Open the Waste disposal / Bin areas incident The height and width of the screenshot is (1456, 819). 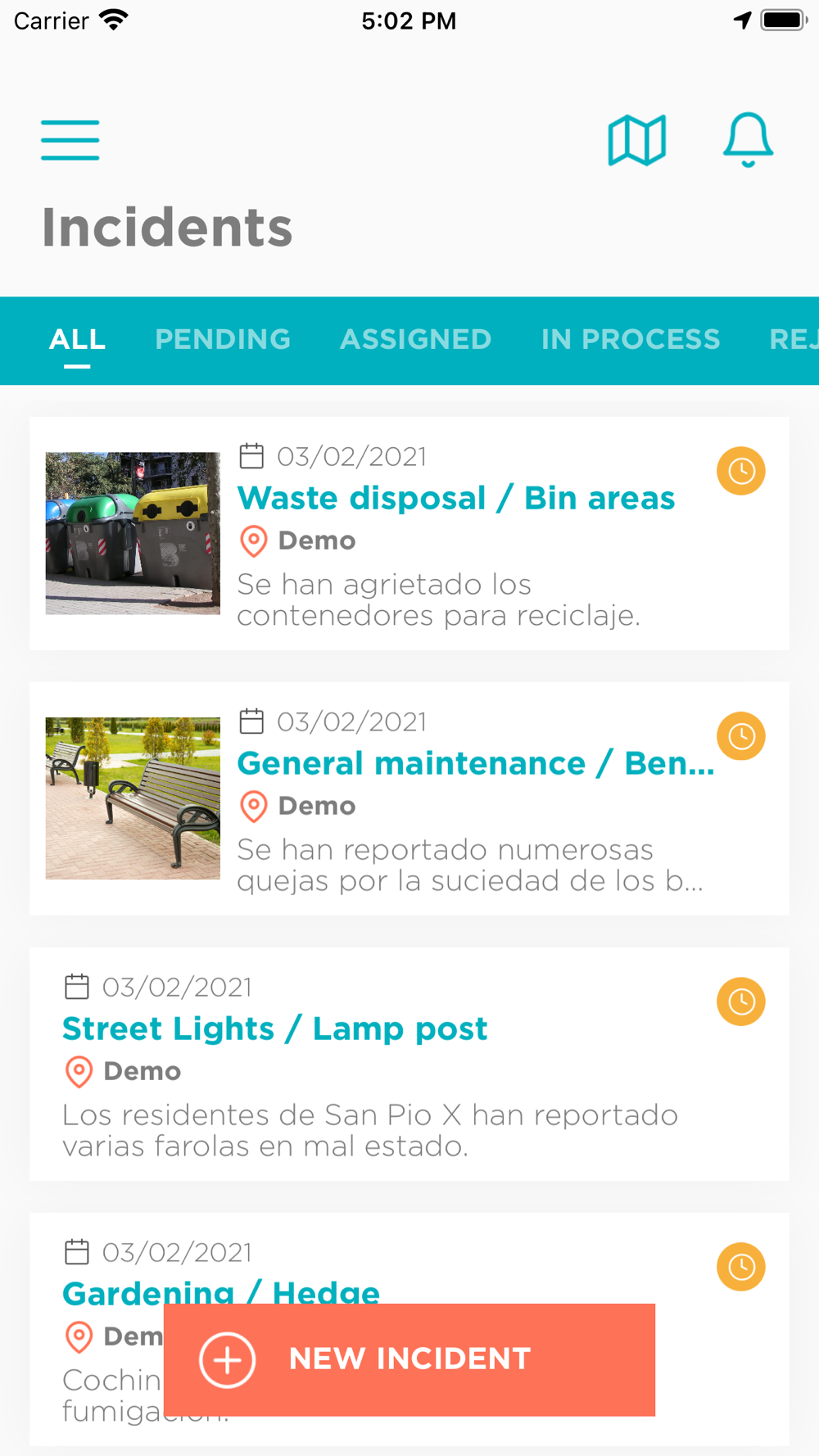(455, 498)
